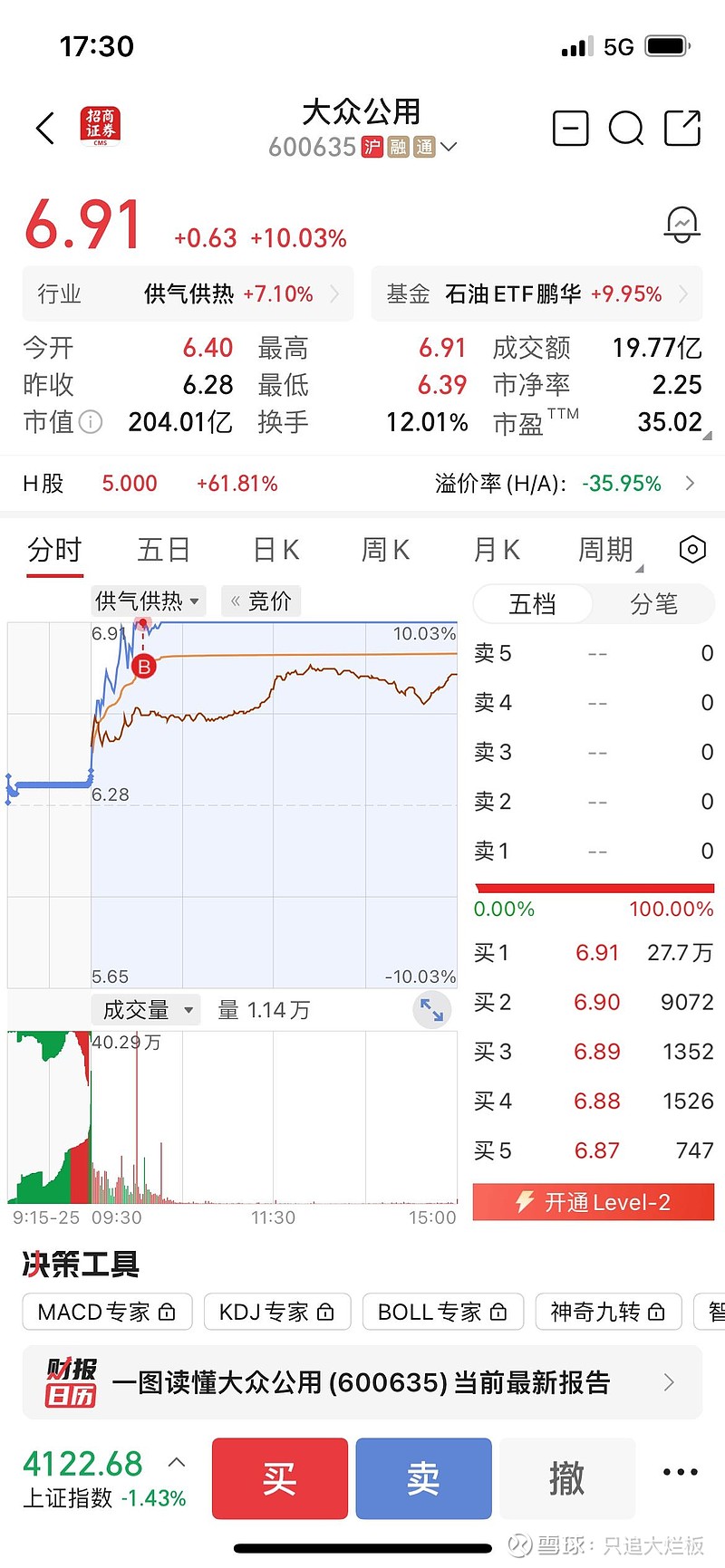Tap the red 买 buy button
The image size is (725, 1568).
[x=280, y=1478]
